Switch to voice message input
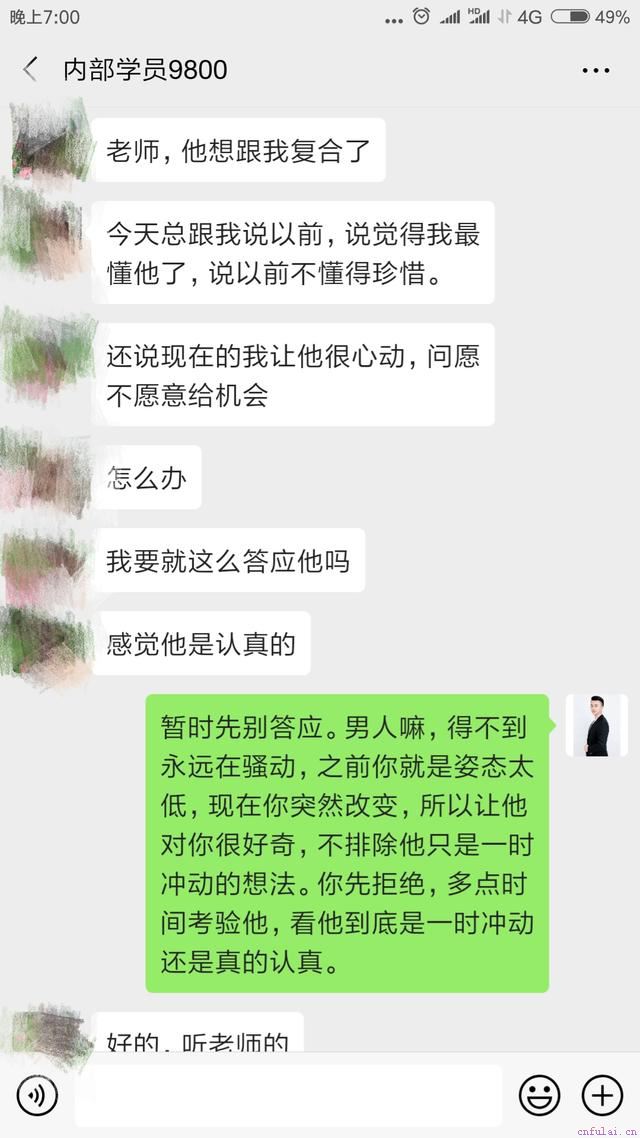This screenshot has height=1138, width=640. [x=37, y=1096]
